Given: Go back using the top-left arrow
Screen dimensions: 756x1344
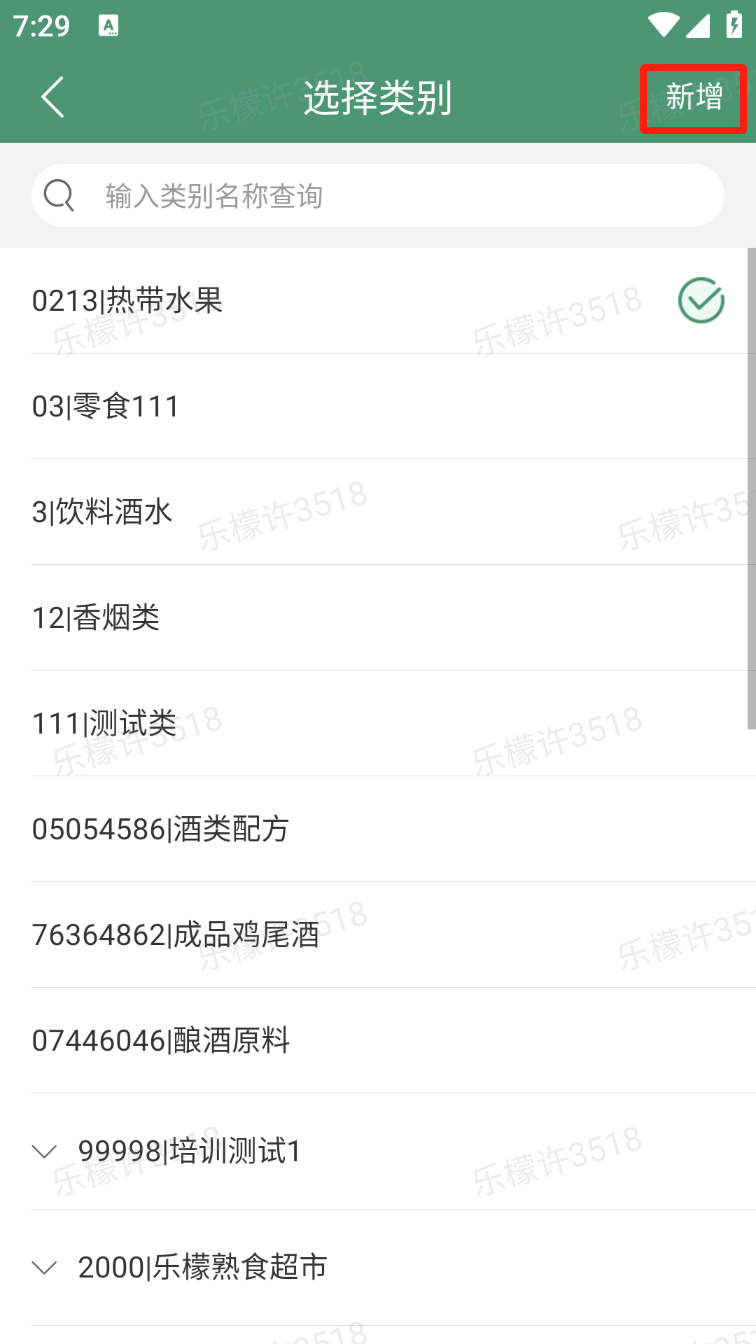Looking at the screenshot, I should [x=52, y=98].
